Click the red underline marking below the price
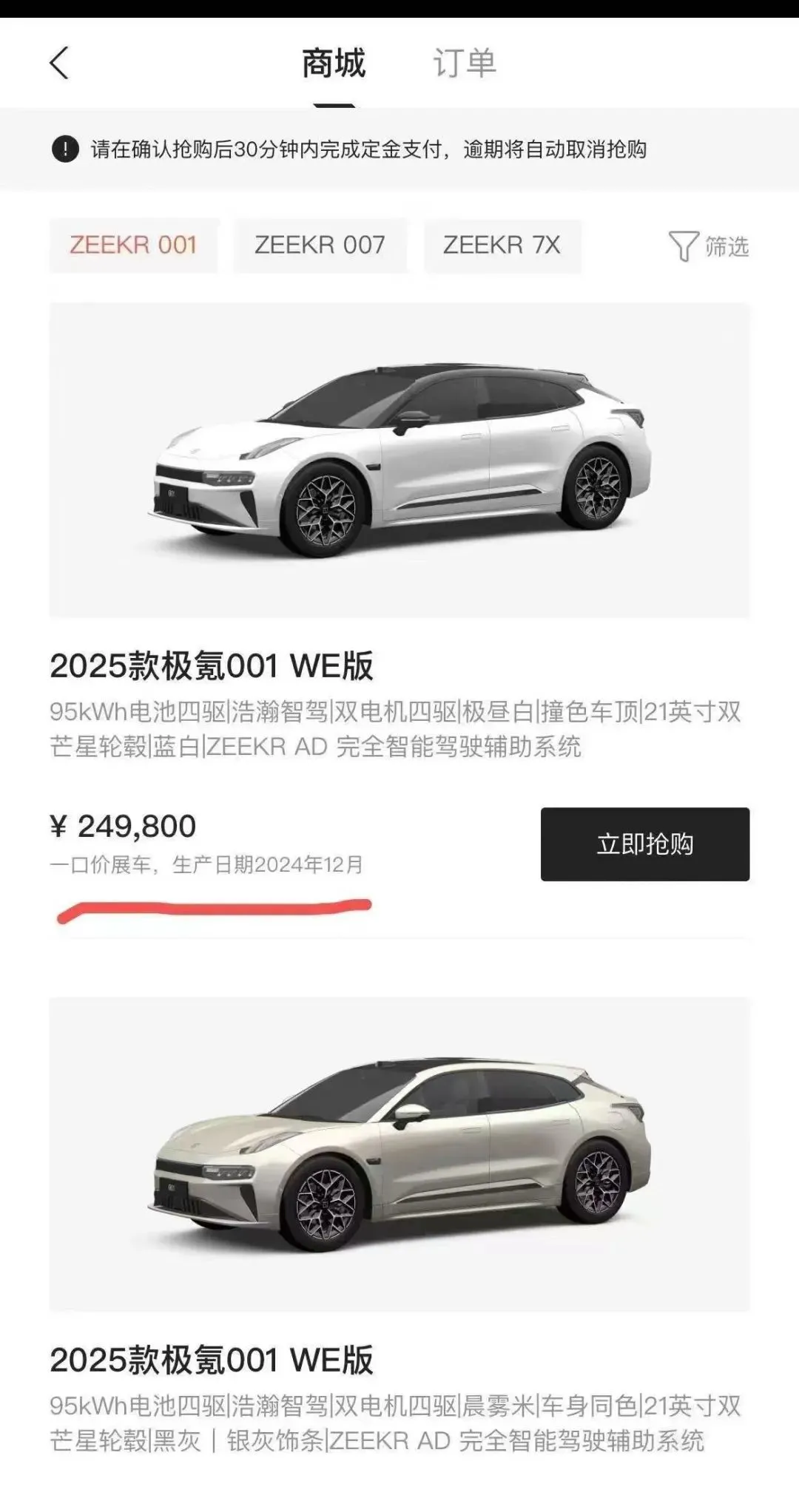This screenshot has height=1512, width=799. click(x=215, y=908)
